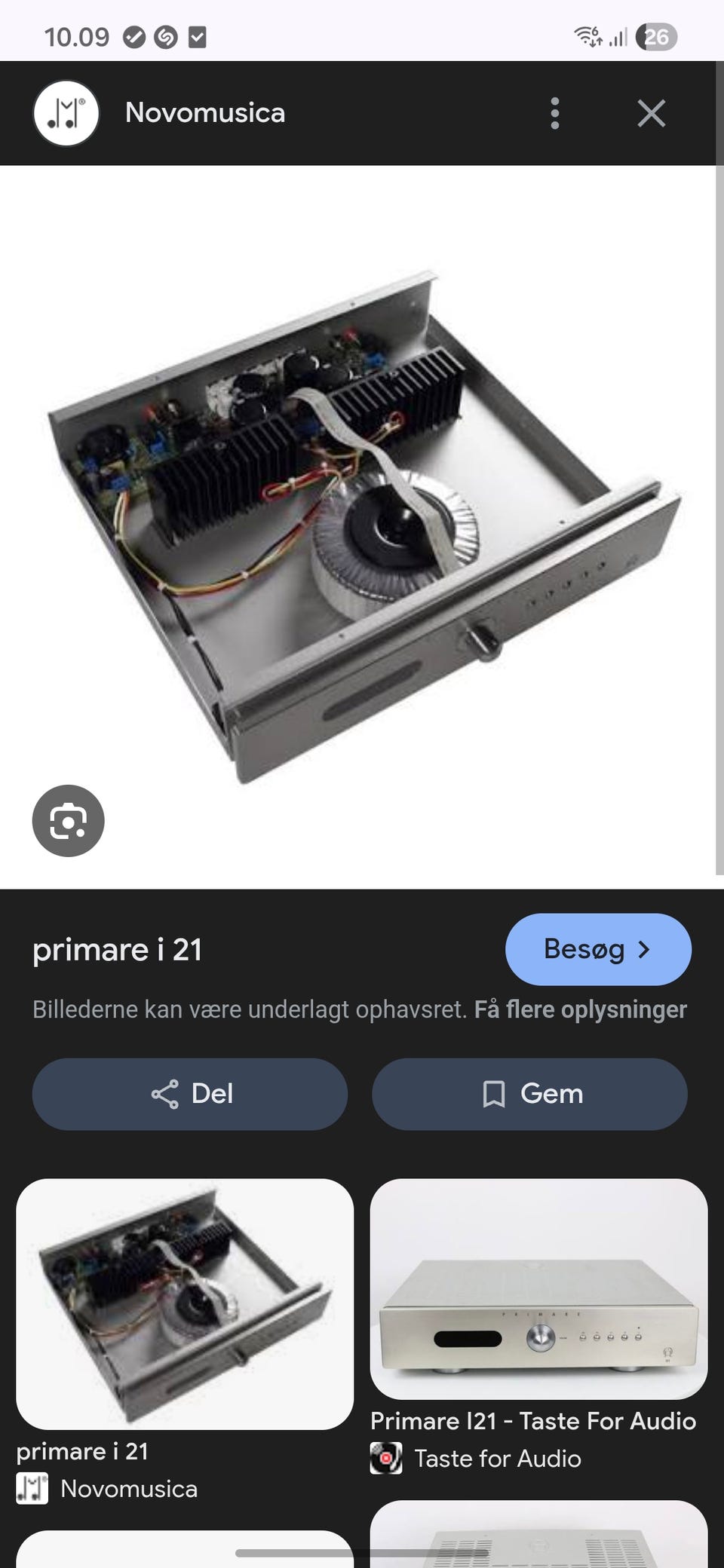The image size is (724, 1568).
Task: Open the Novomusica header title
Action: point(204,112)
